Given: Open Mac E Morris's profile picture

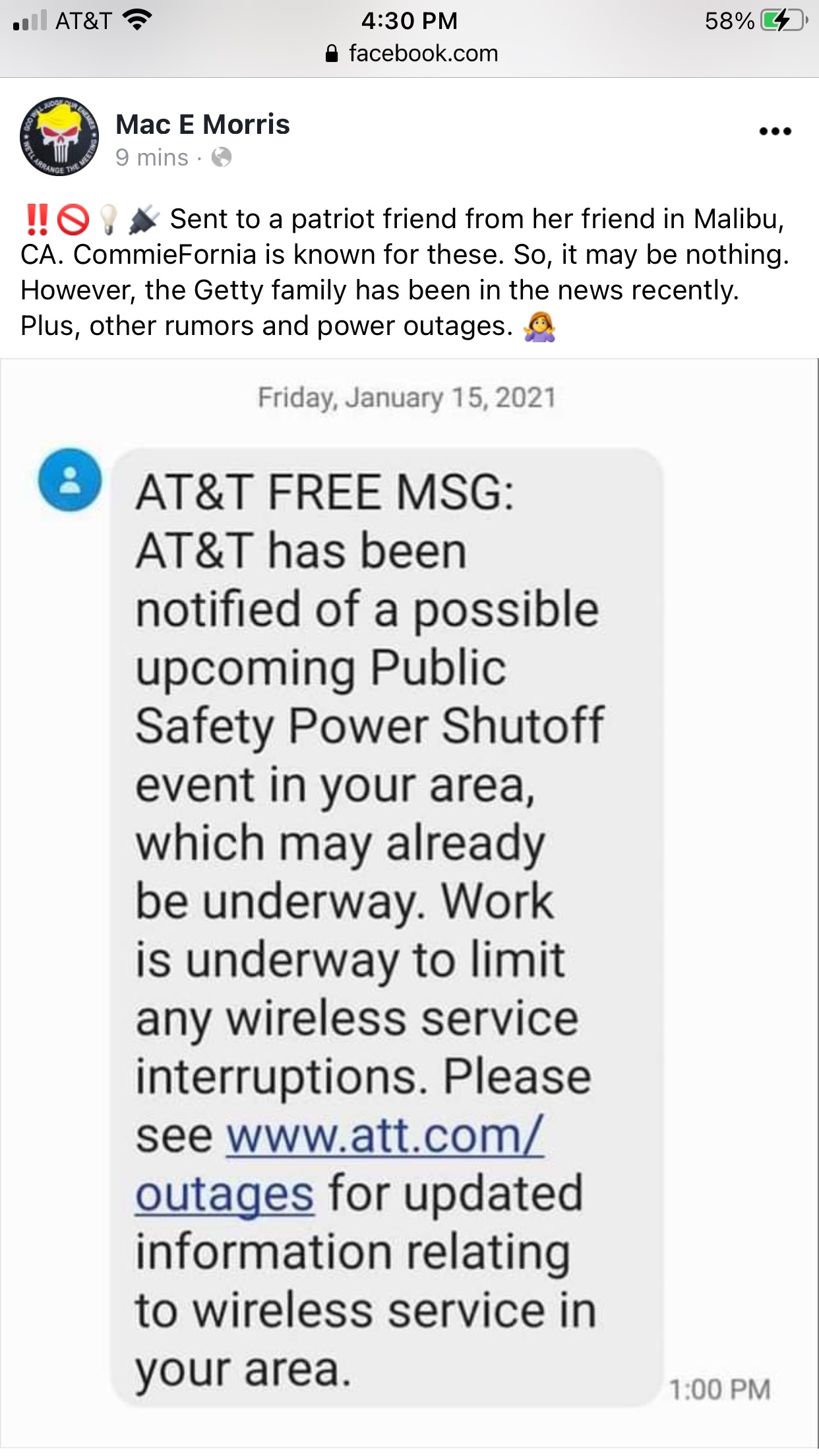Looking at the screenshot, I should [59, 136].
